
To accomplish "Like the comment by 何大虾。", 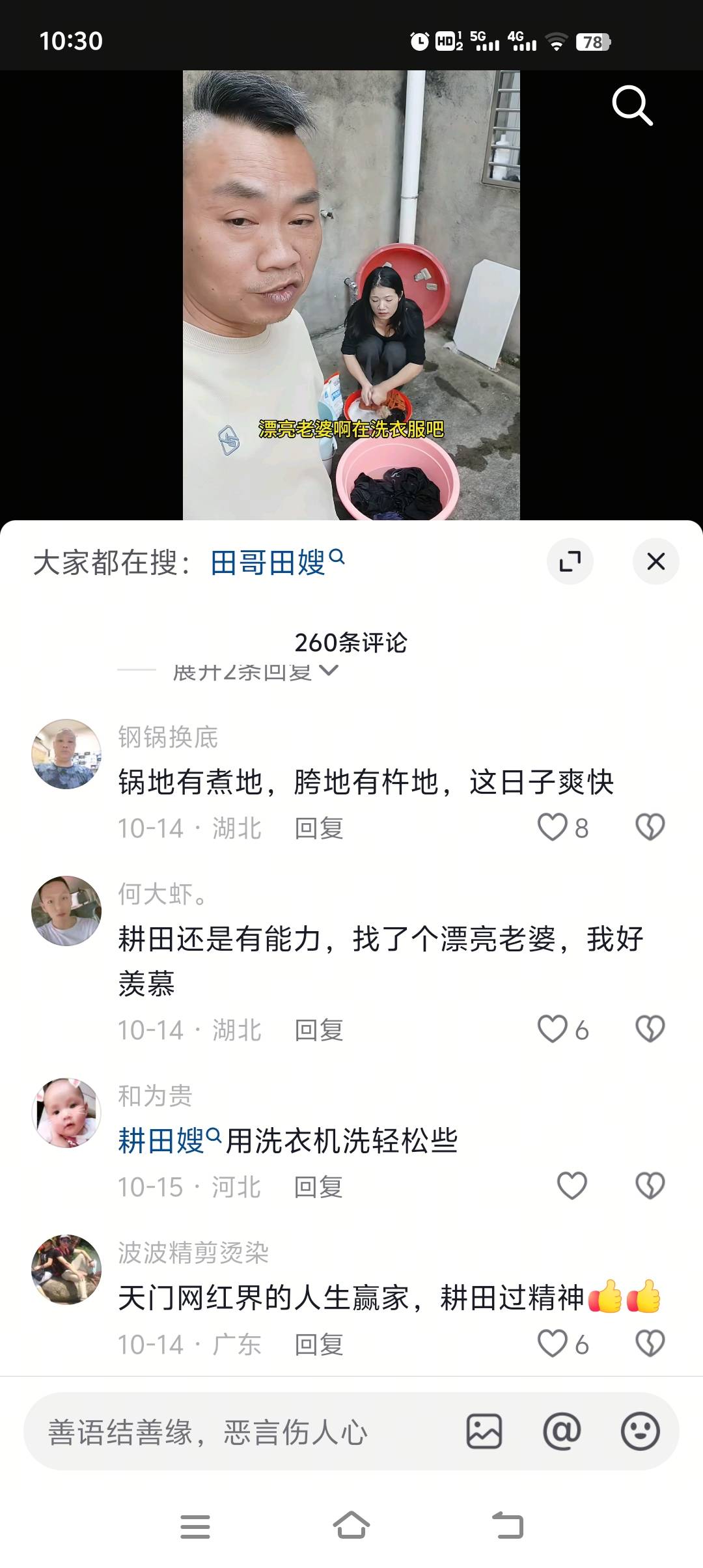I will coord(553,1029).
